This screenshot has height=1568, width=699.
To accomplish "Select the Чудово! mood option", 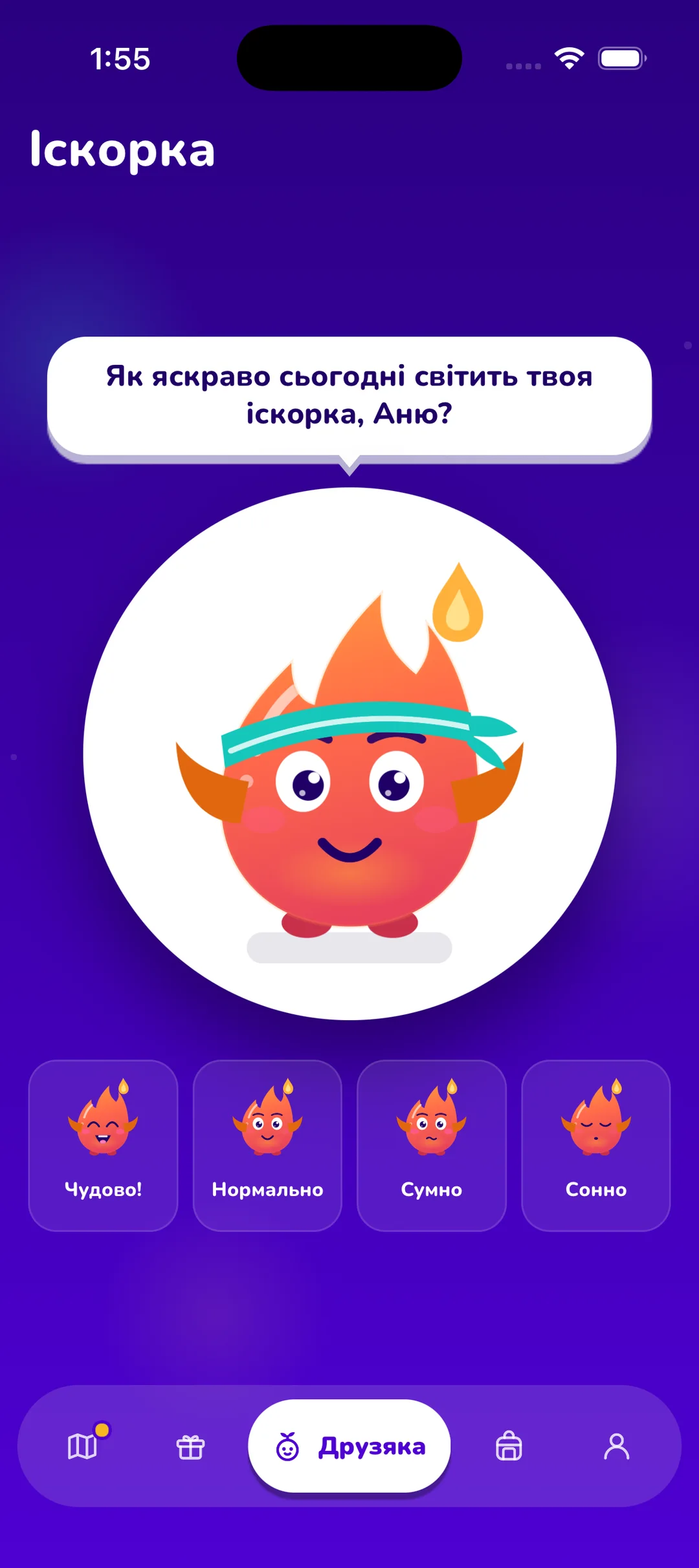I will pyautogui.click(x=103, y=1145).
